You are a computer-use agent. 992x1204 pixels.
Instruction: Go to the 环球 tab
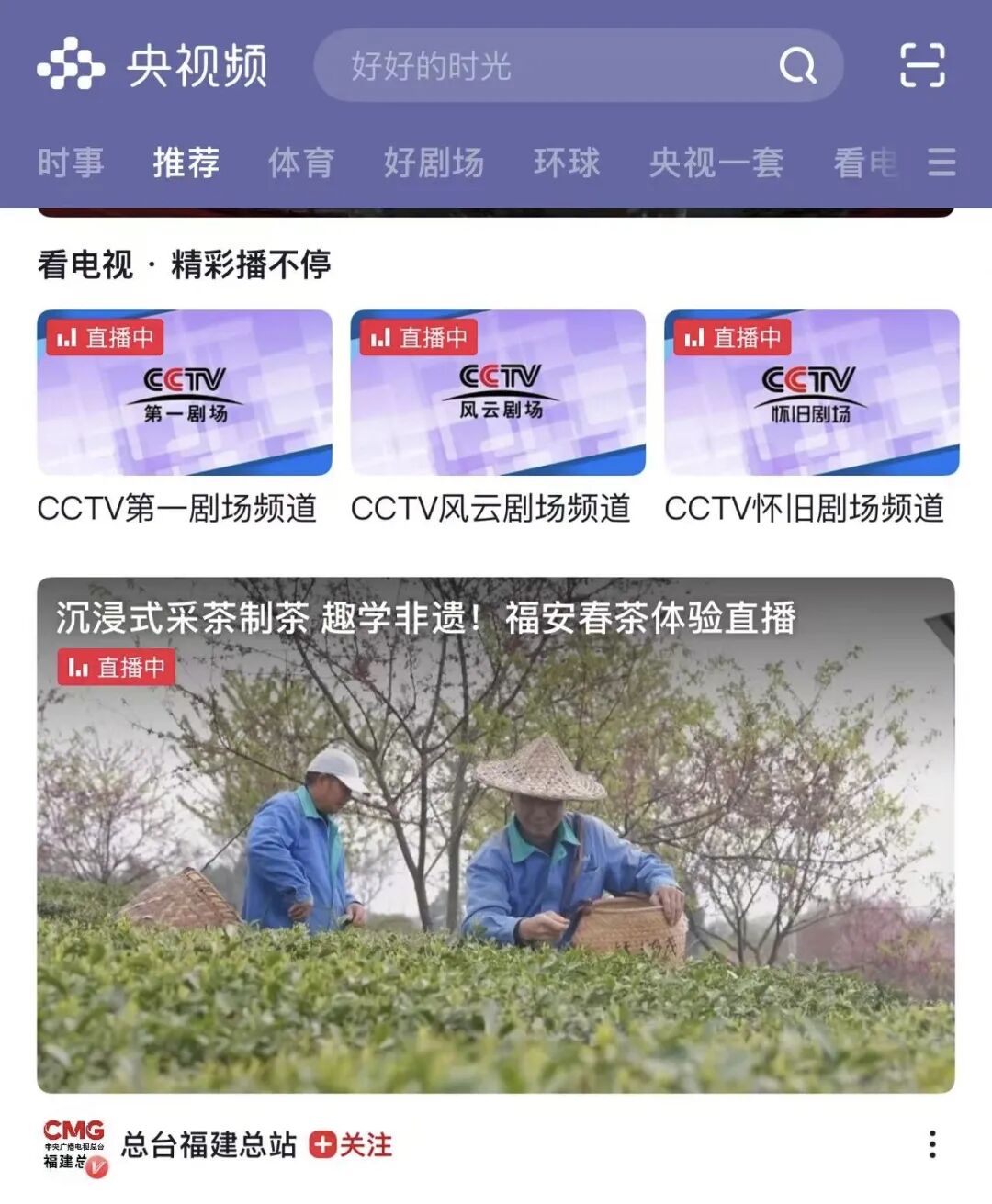[x=567, y=163]
